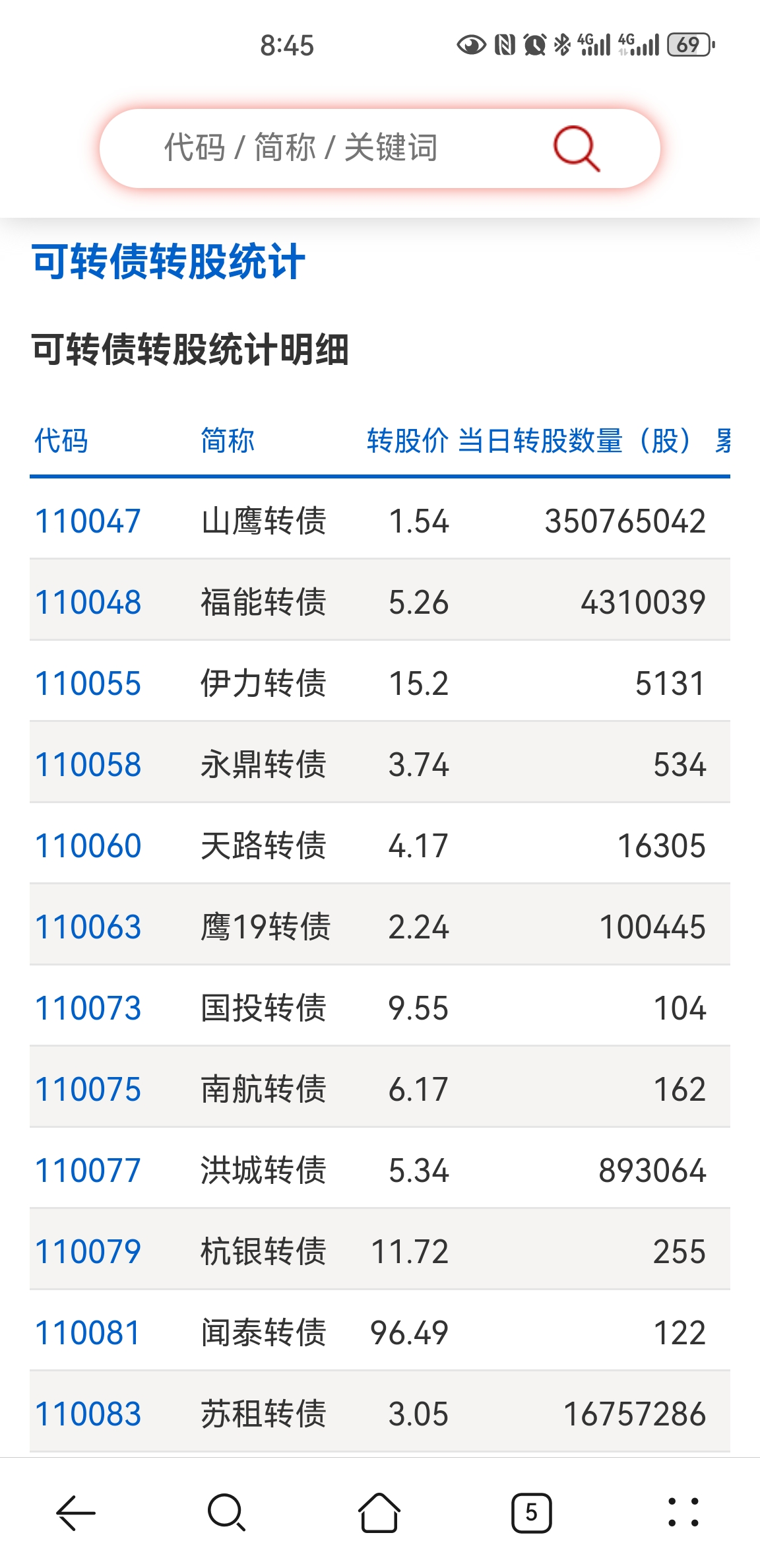Image resolution: width=760 pixels, height=1568 pixels.
Task: Open bond code 110081 link
Action: click(x=88, y=1333)
